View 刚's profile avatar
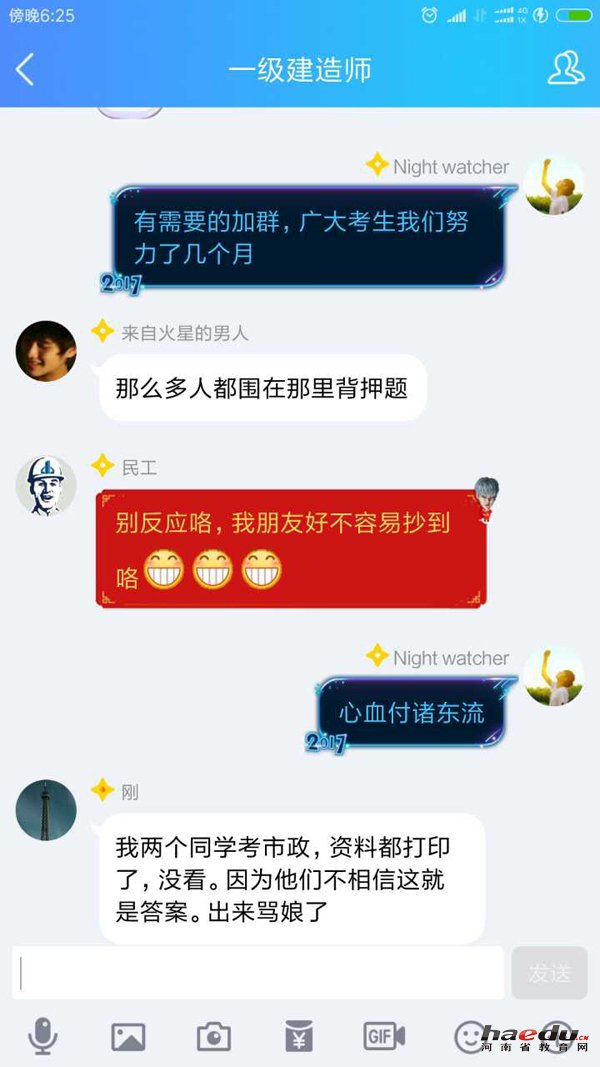Screen dimensions: 600x1067 (x=46, y=810)
